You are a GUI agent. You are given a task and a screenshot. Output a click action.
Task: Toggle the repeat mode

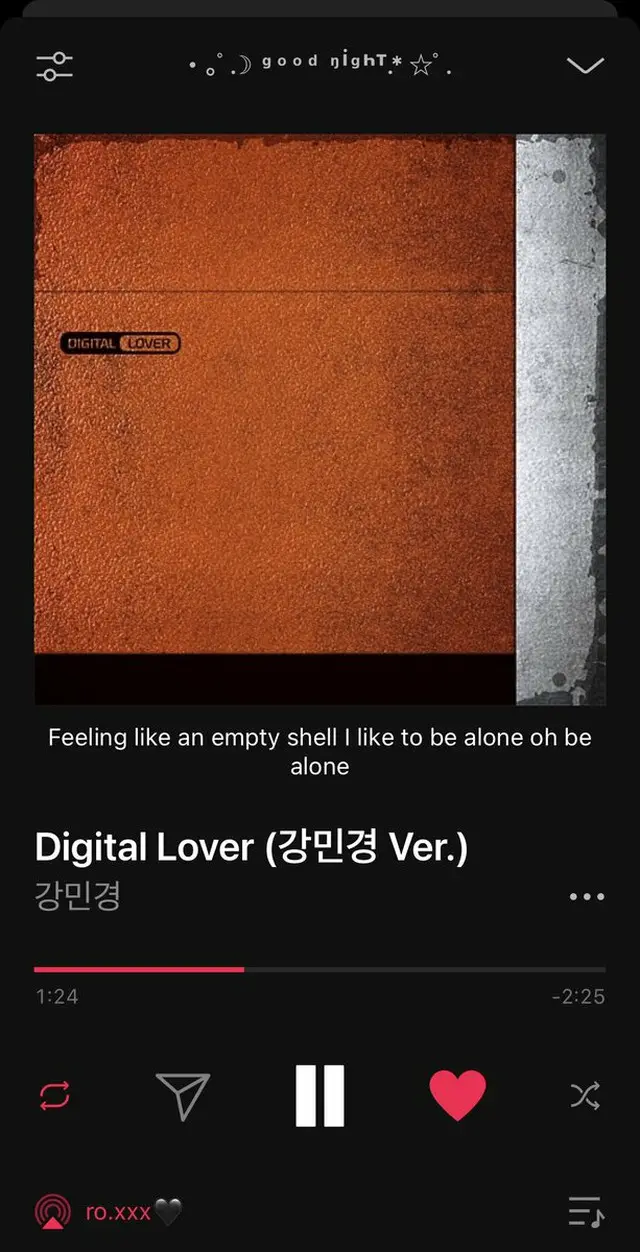(x=55, y=1096)
